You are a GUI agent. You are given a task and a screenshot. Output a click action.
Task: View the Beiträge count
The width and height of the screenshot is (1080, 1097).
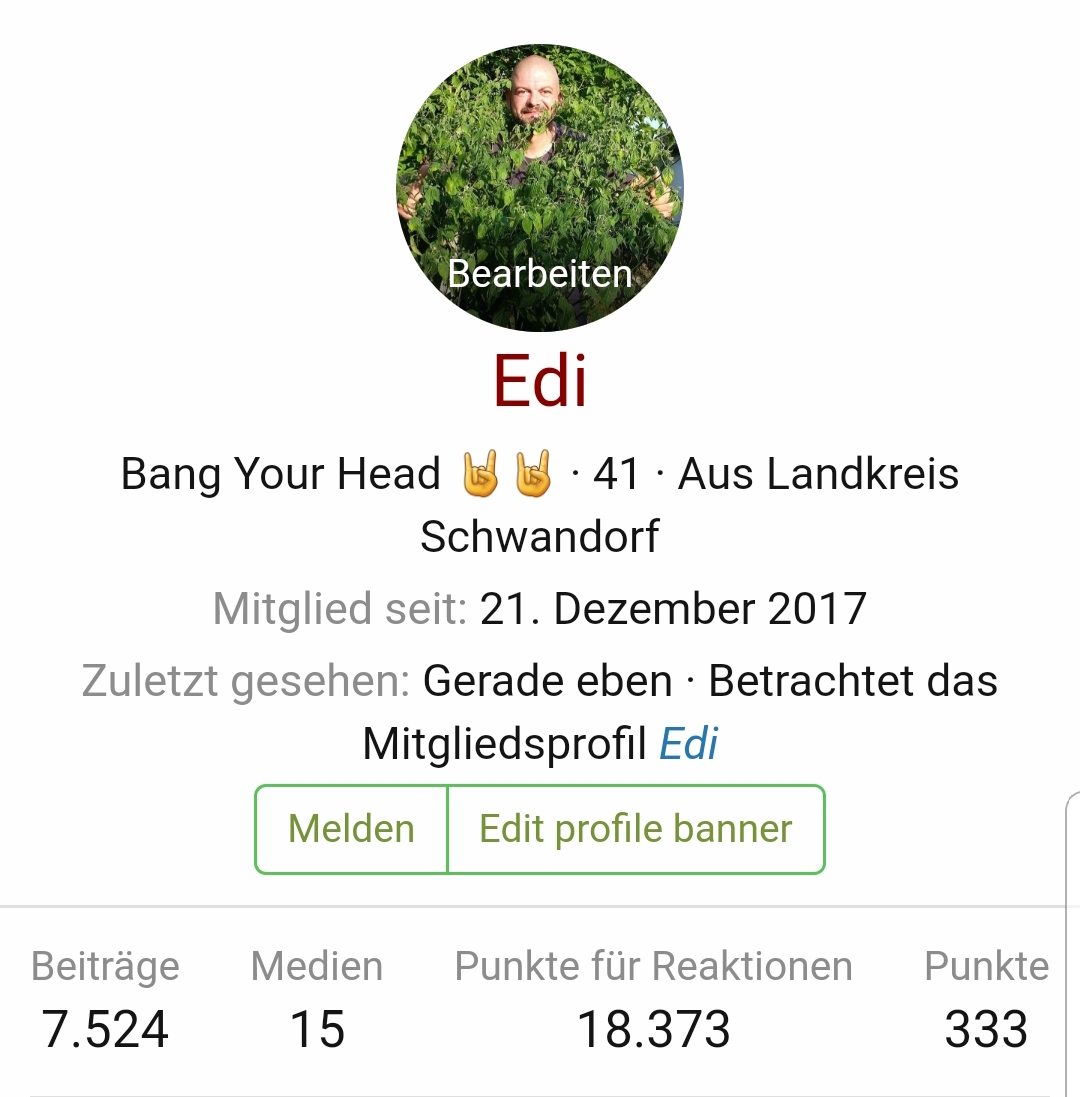point(105,1029)
